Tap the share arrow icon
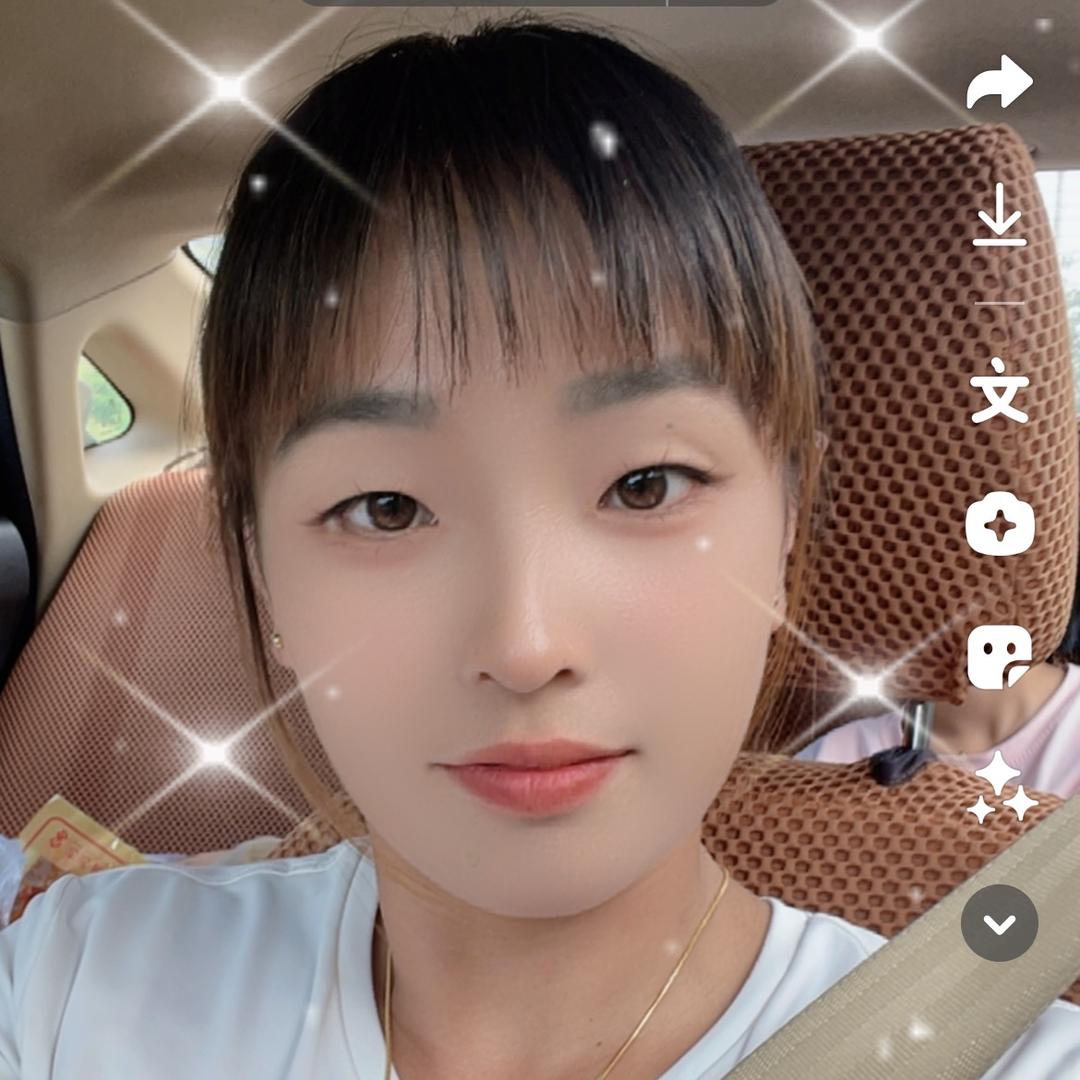This screenshot has width=1080, height=1080. point(999,82)
